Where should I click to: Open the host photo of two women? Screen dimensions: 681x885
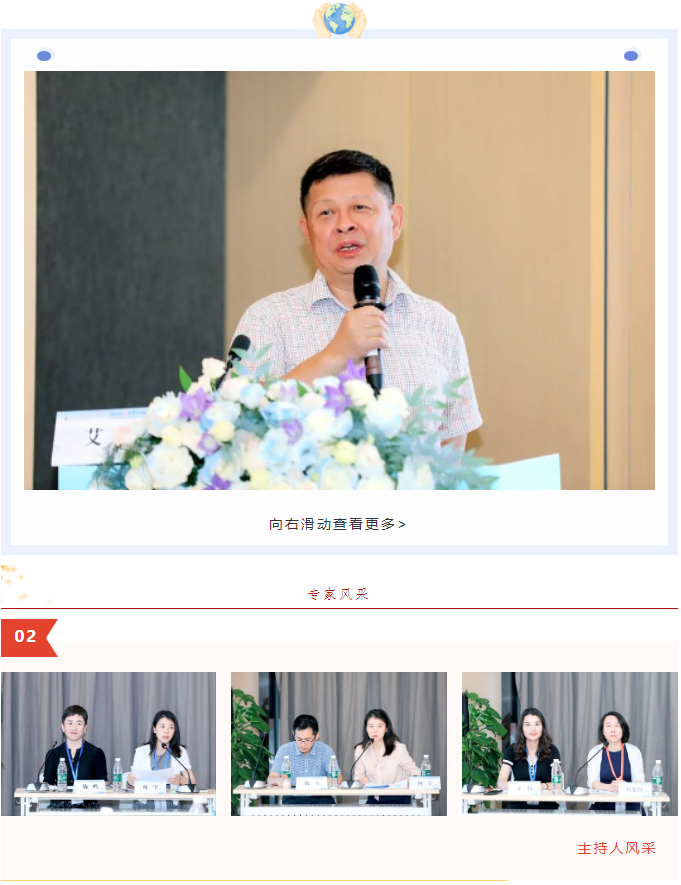point(108,743)
